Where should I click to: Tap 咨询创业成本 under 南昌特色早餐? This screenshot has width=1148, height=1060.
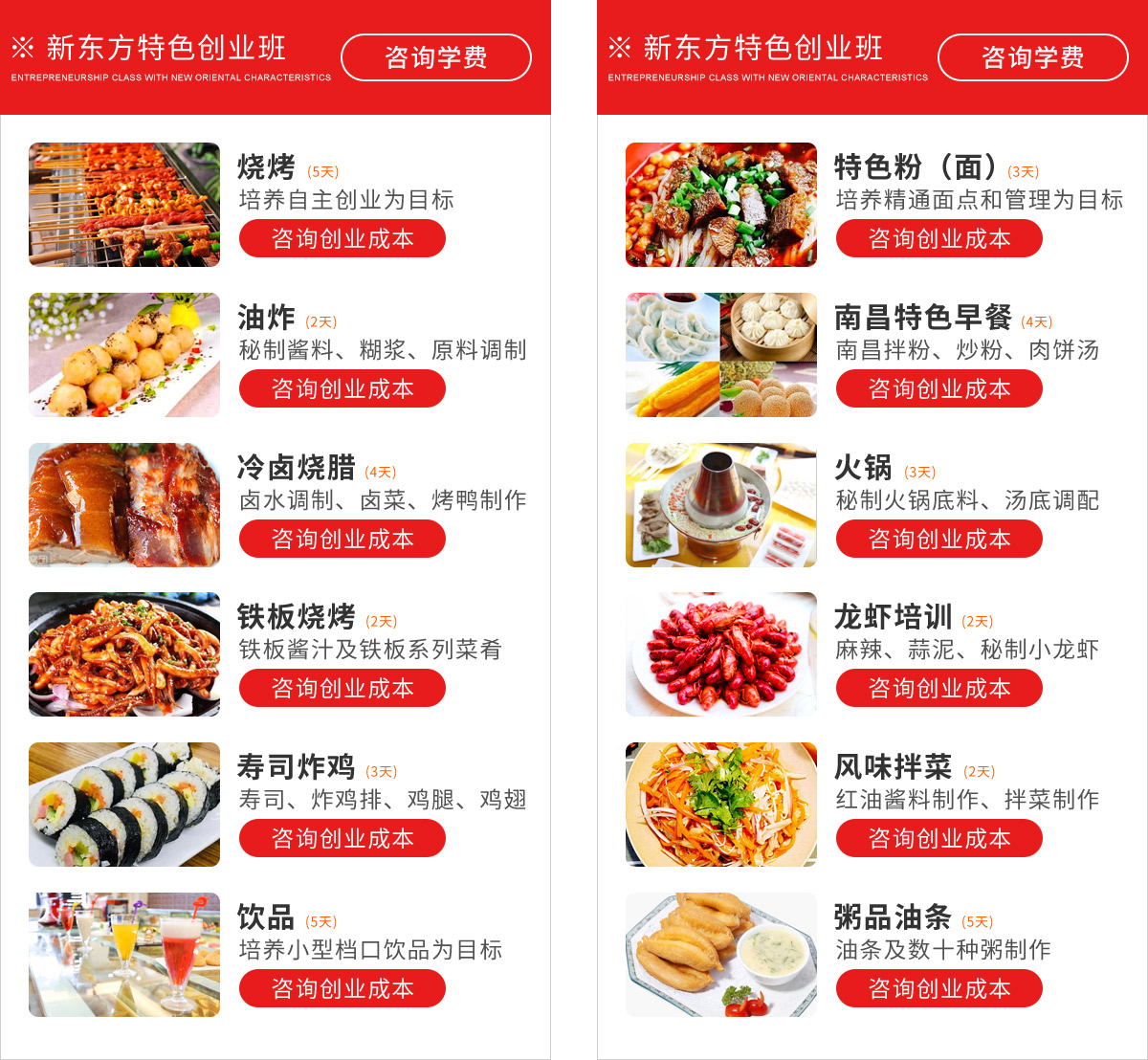pyautogui.click(x=939, y=388)
